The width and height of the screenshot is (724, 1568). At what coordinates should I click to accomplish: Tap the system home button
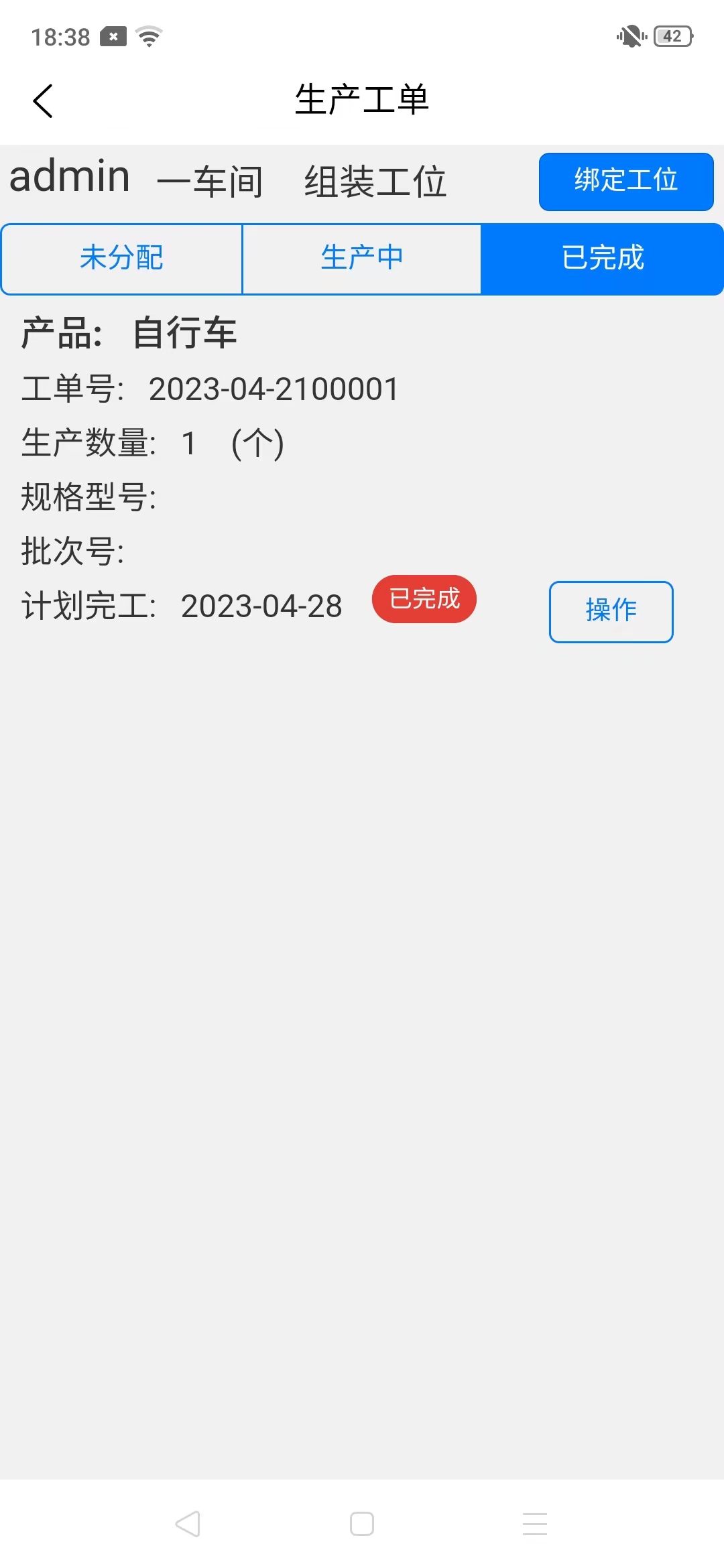point(361,1524)
